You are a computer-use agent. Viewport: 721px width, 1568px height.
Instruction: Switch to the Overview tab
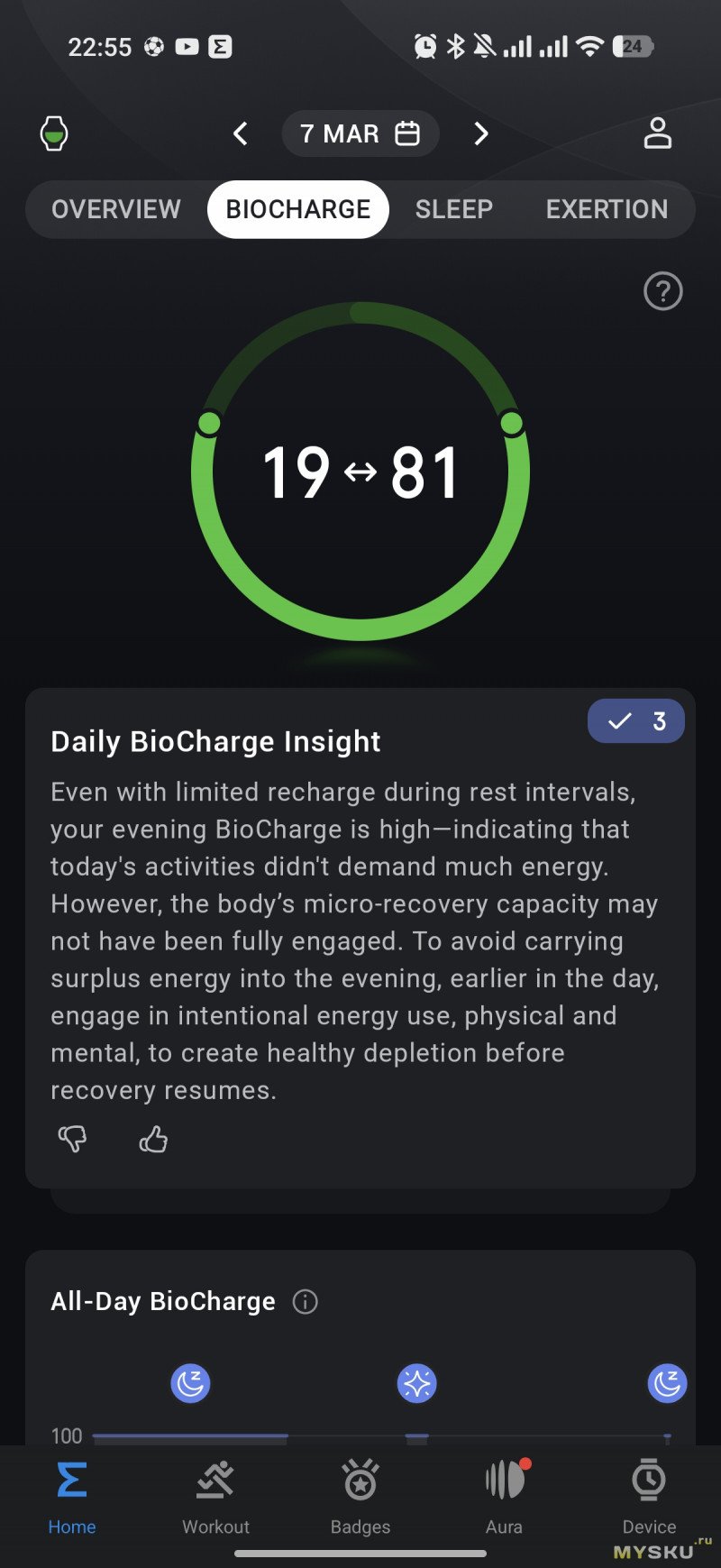[x=116, y=209]
